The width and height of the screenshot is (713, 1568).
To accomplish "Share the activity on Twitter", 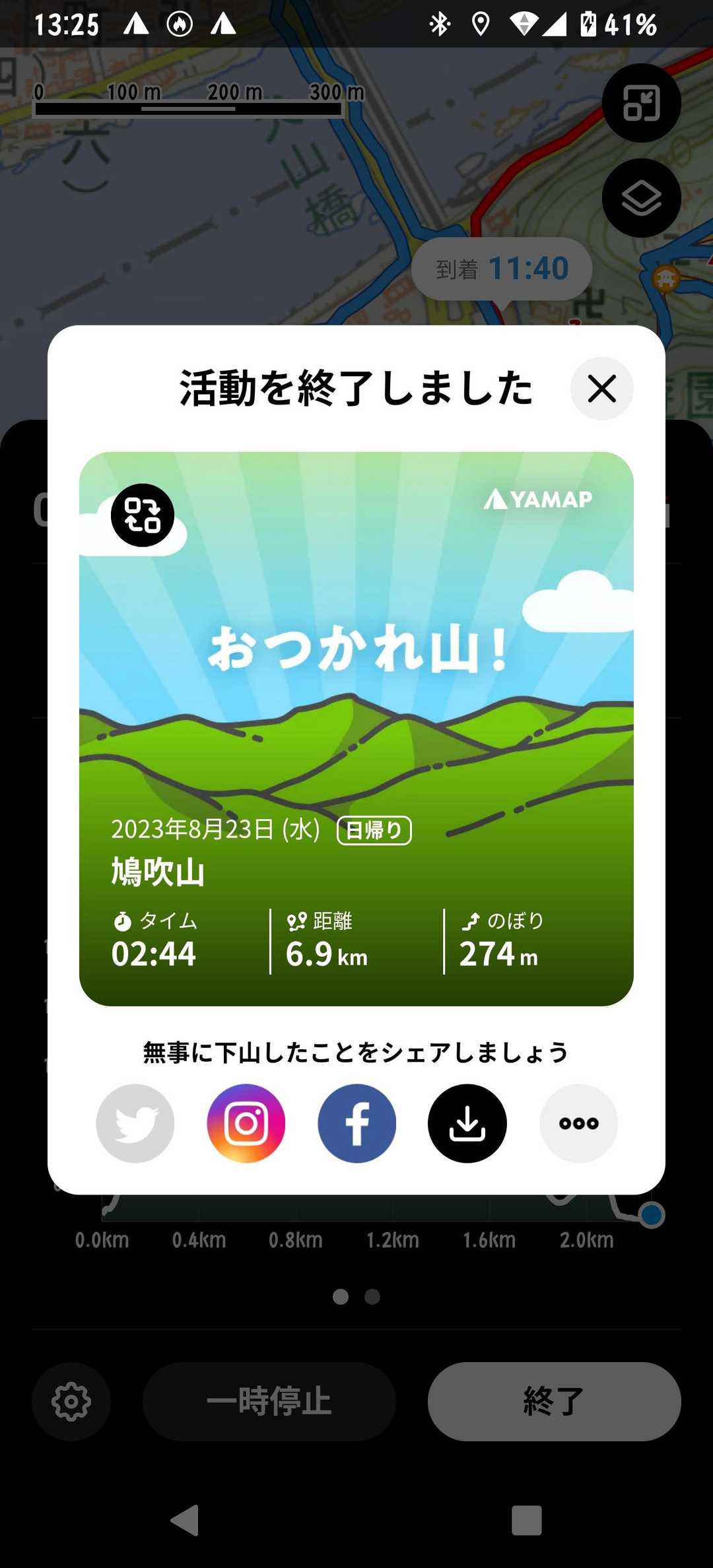I will (135, 1123).
